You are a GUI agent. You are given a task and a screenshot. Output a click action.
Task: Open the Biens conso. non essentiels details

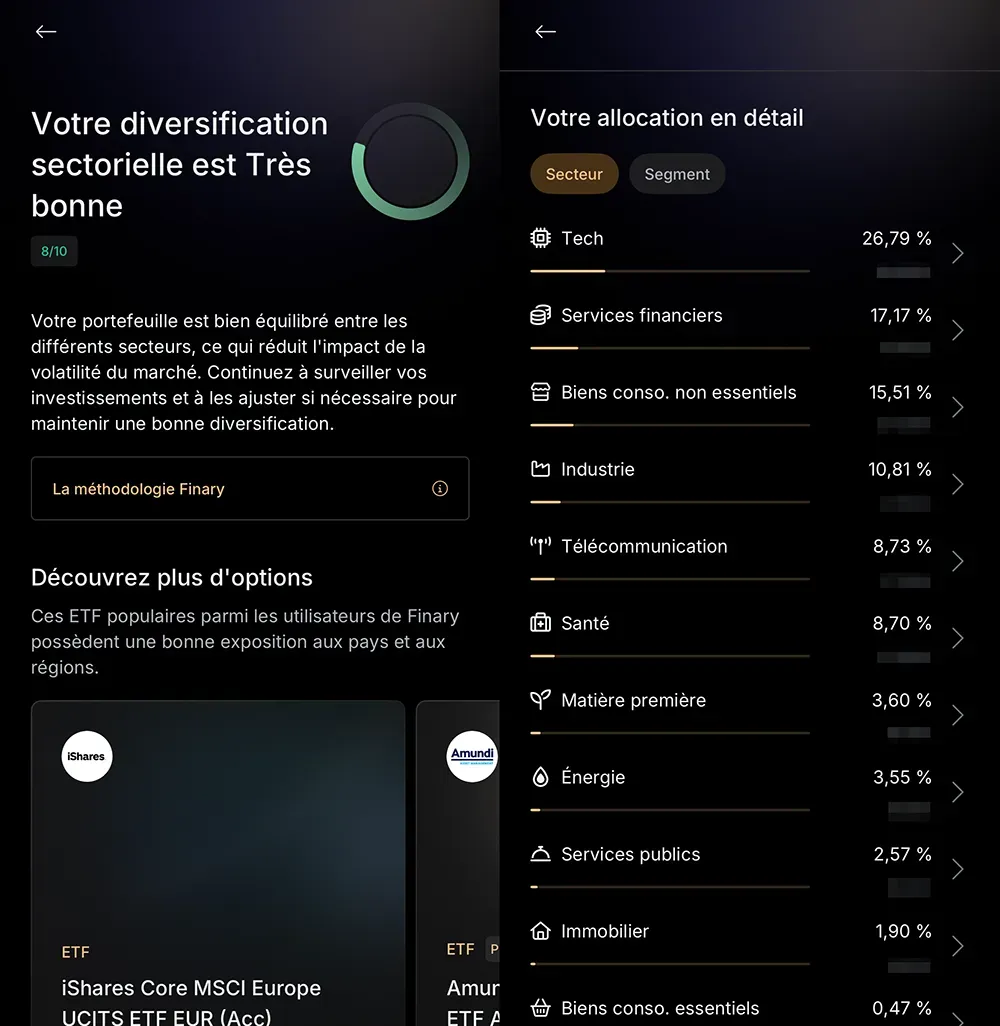coord(958,408)
